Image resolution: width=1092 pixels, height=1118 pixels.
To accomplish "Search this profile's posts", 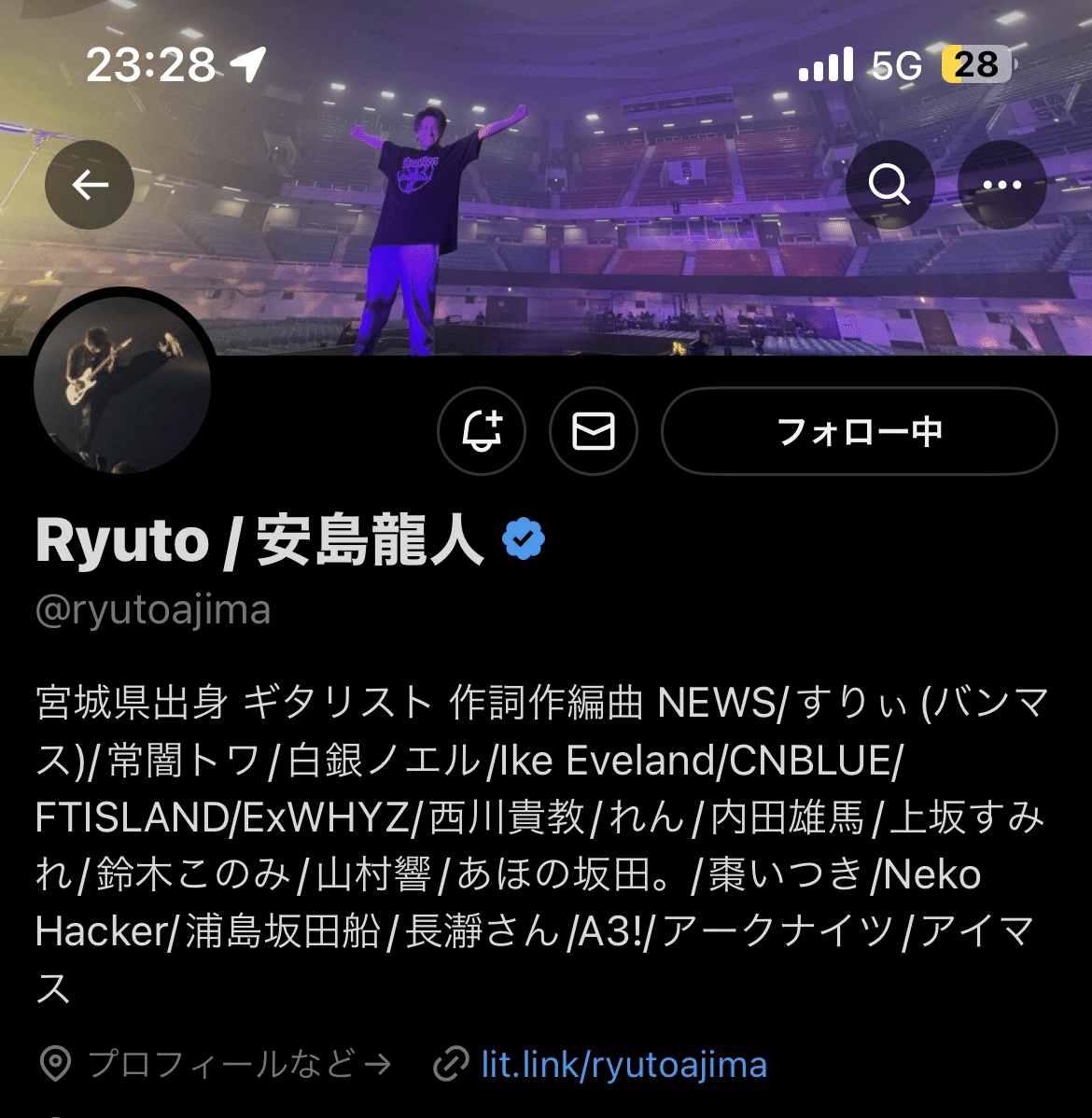I will [889, 185].
